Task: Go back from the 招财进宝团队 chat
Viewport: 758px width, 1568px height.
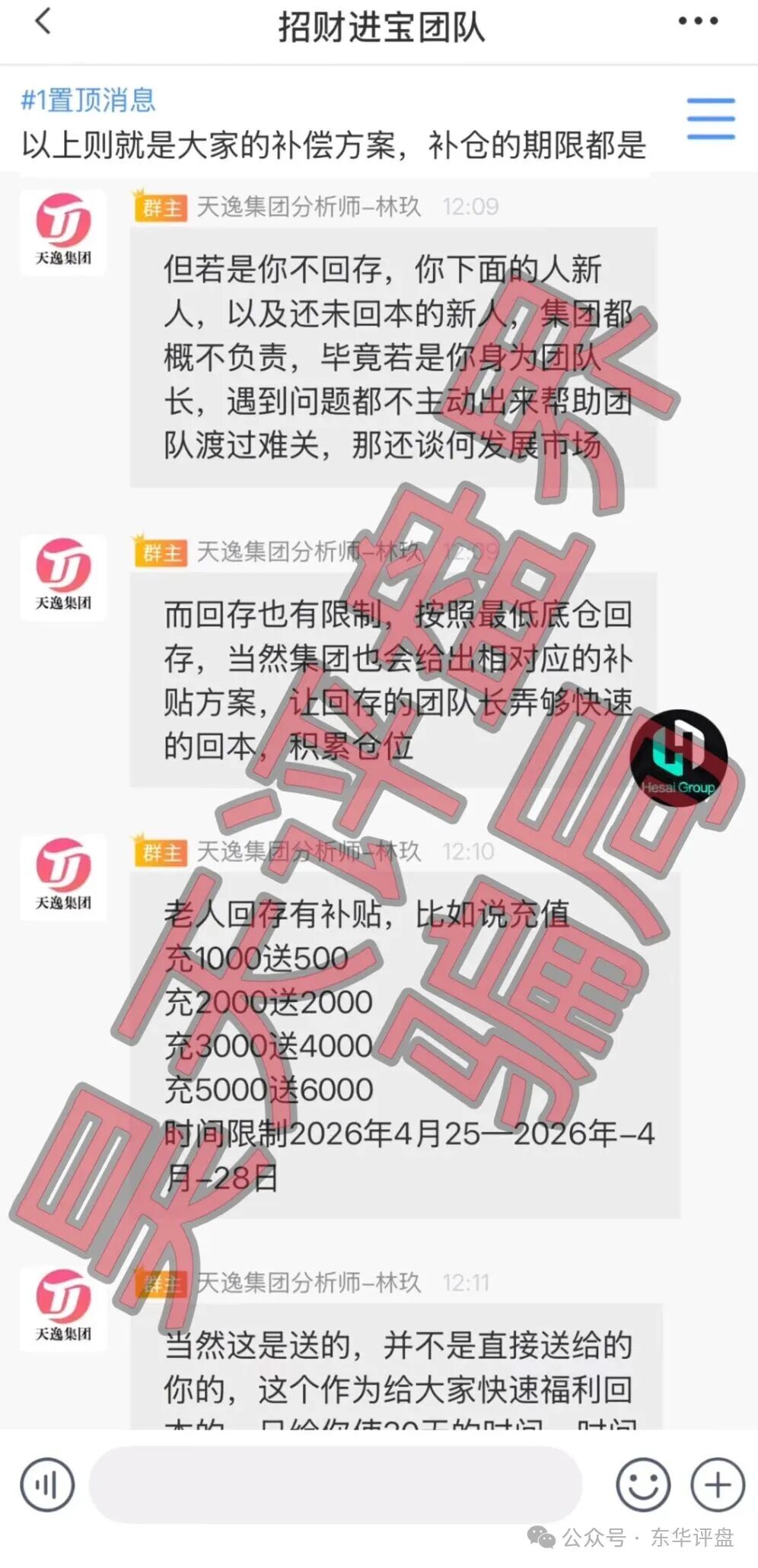Action: tap(43, 22)
